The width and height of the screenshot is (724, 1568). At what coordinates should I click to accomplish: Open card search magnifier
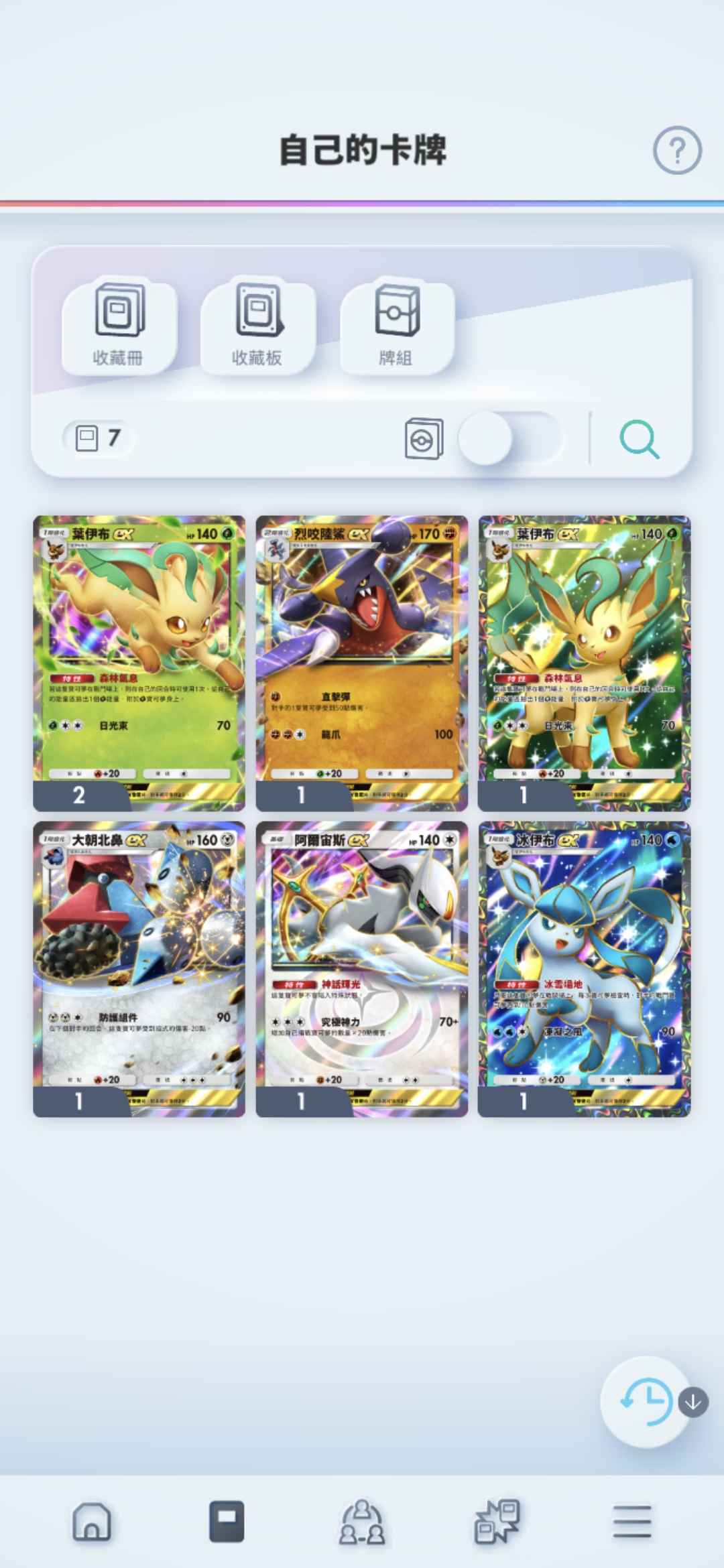click(640, 439)
